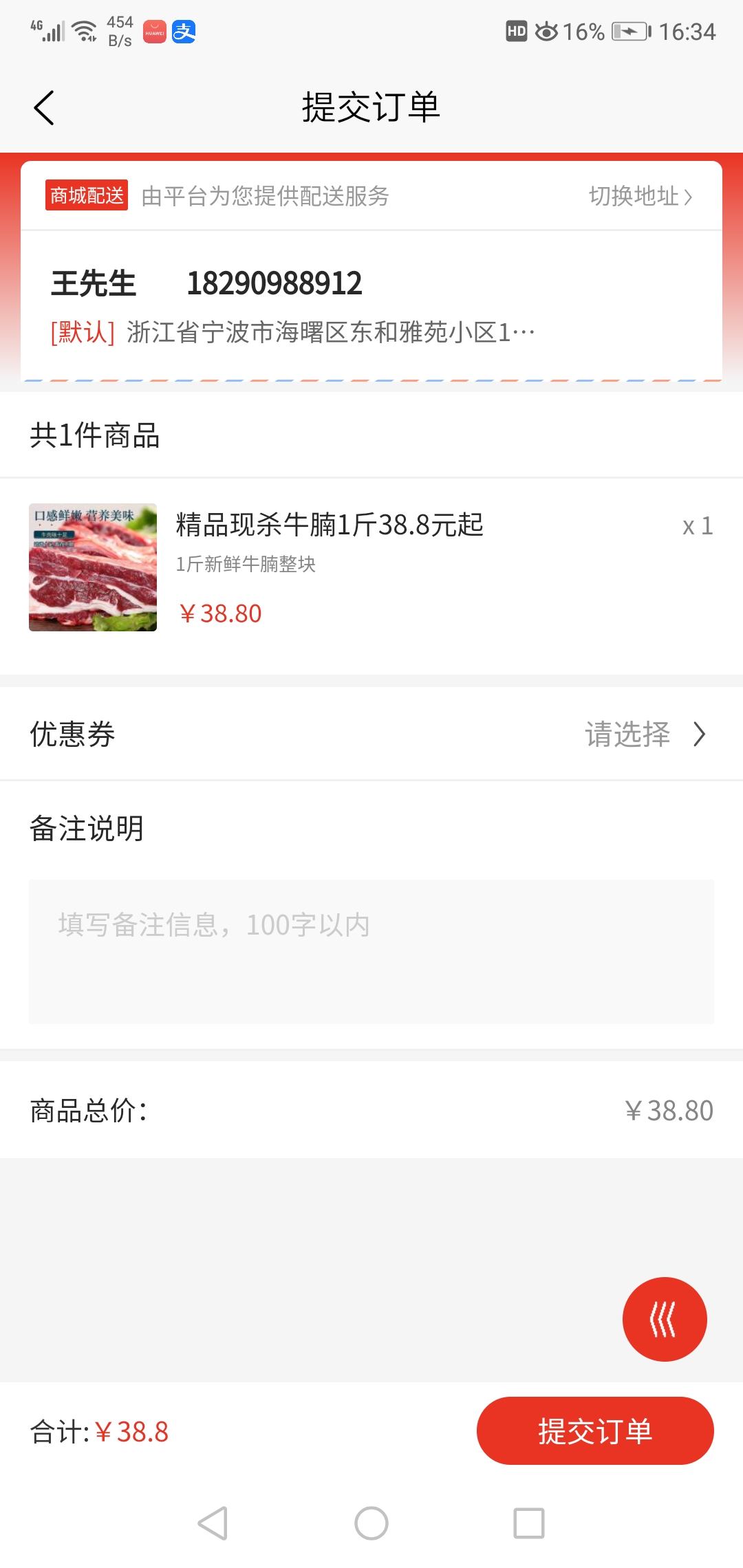The height and width of the screenshot is (1568, 743).
Task: Go back from the 提交订单 page
Action: coord(44,108)
